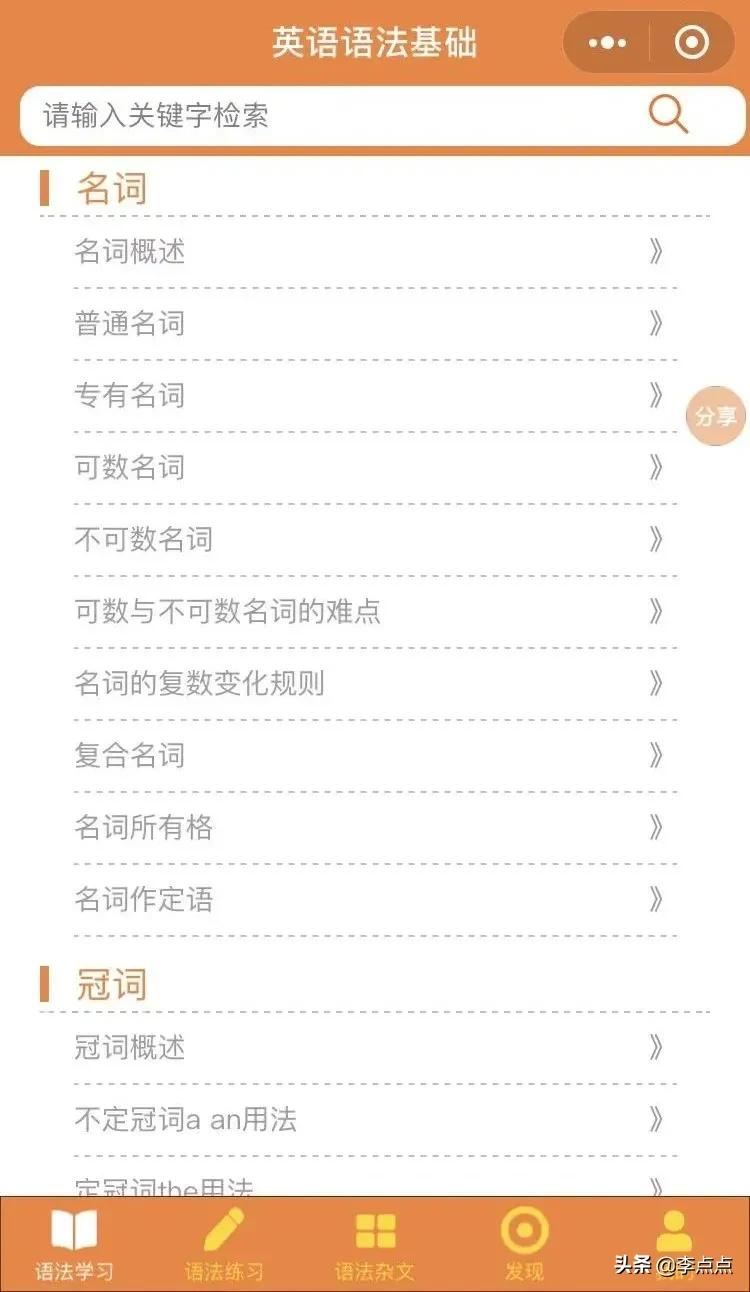750x1292 pixels.
Task: Tap the magnifier search icon
Action: coord(669,115)
